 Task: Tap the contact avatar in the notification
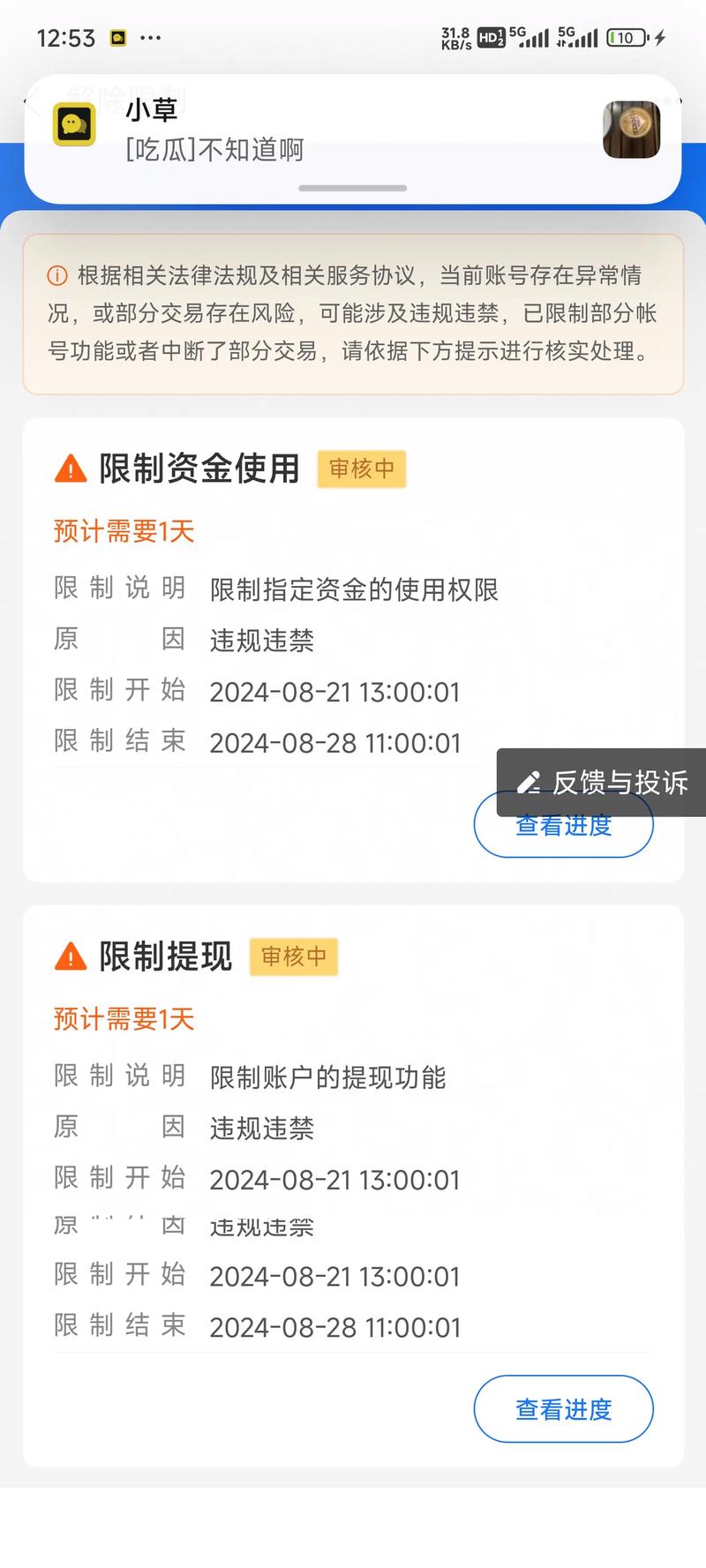(x=631, y=130)
